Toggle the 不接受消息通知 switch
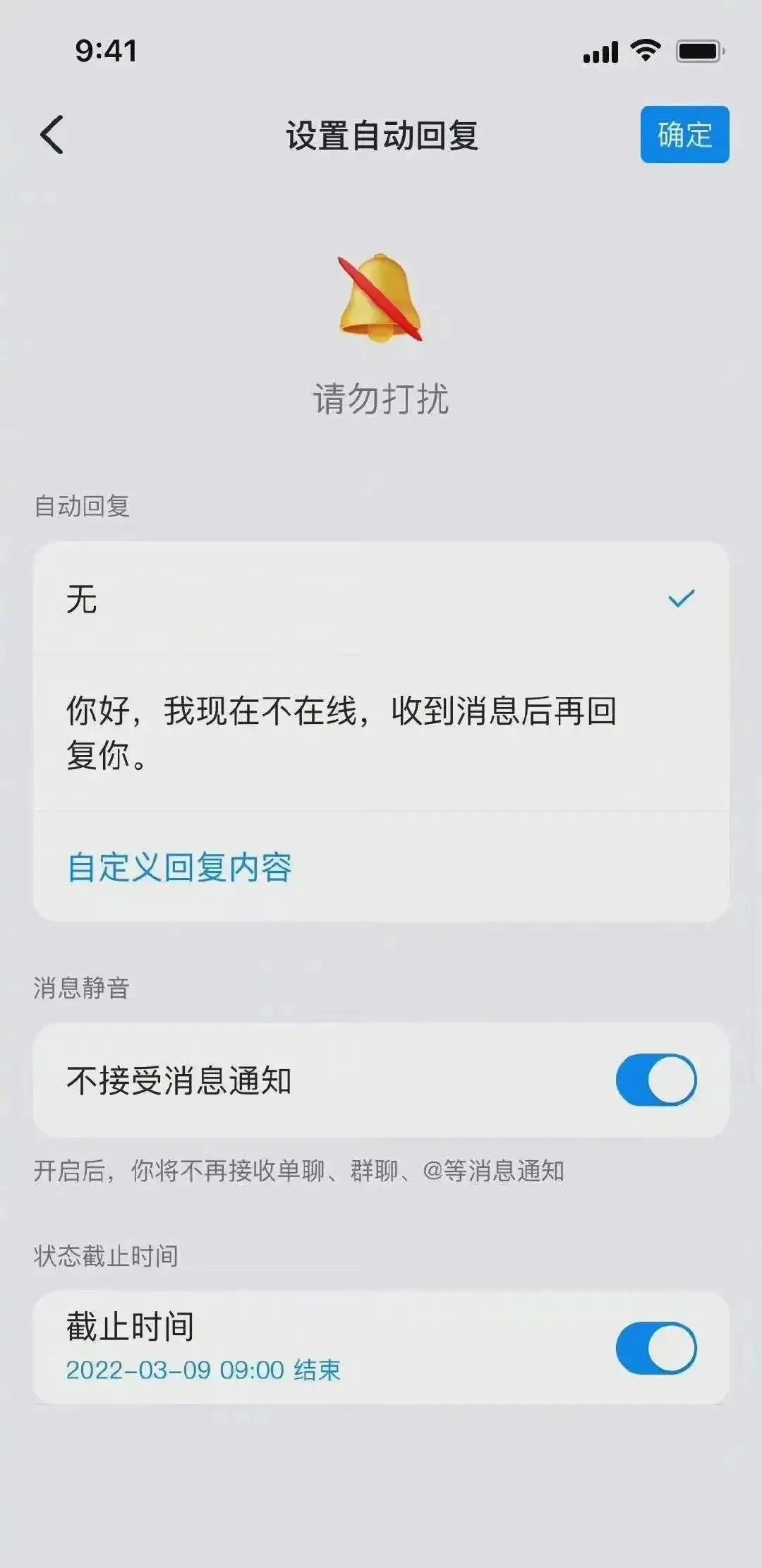The height and width of the screenshot is (1568, 762). pyautogui.click(x=655, y=1080)
